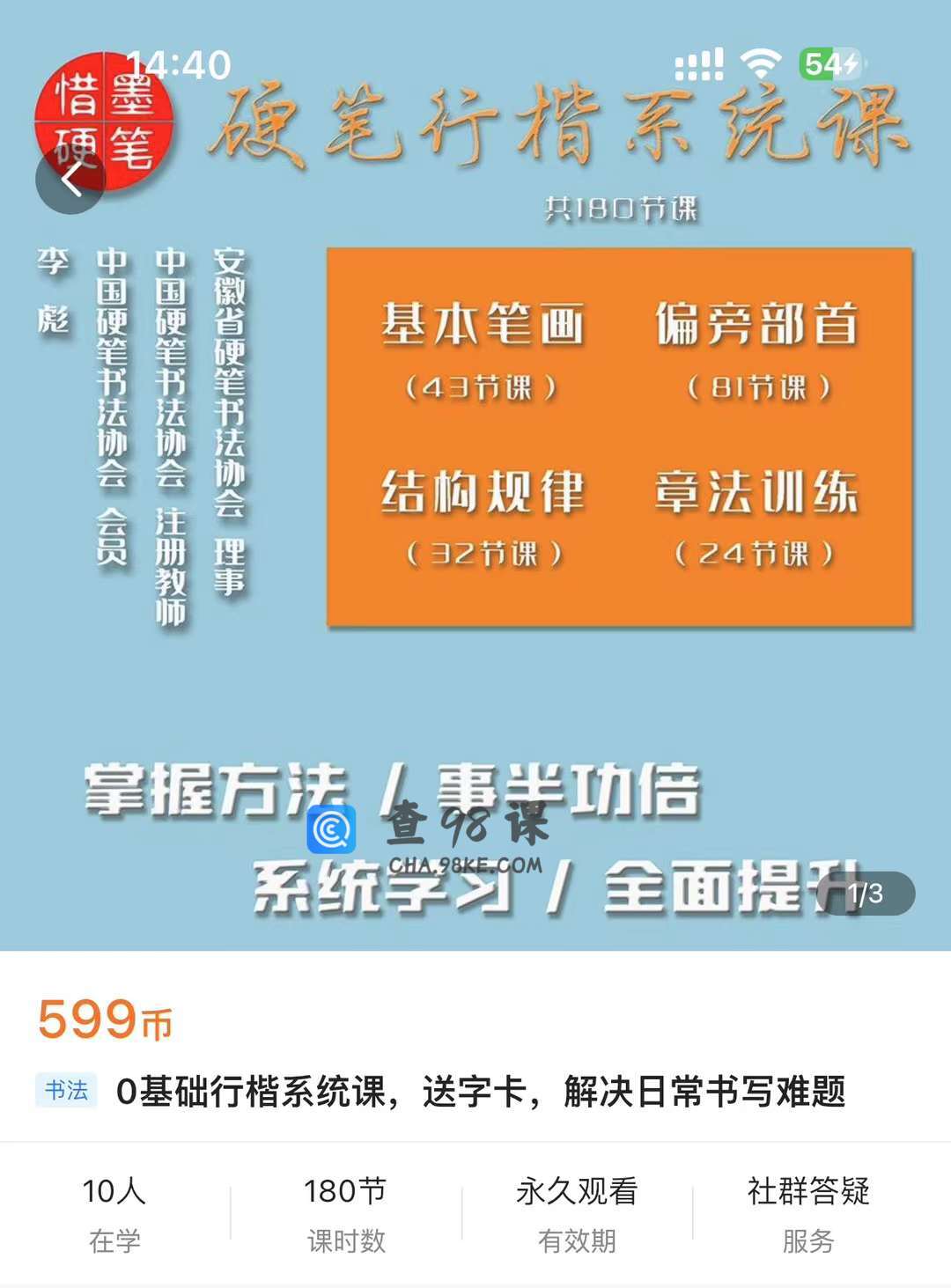Go back using the arrow icon
The width and height of the screenshot is (951, 1288).
(x=70, y=180)
